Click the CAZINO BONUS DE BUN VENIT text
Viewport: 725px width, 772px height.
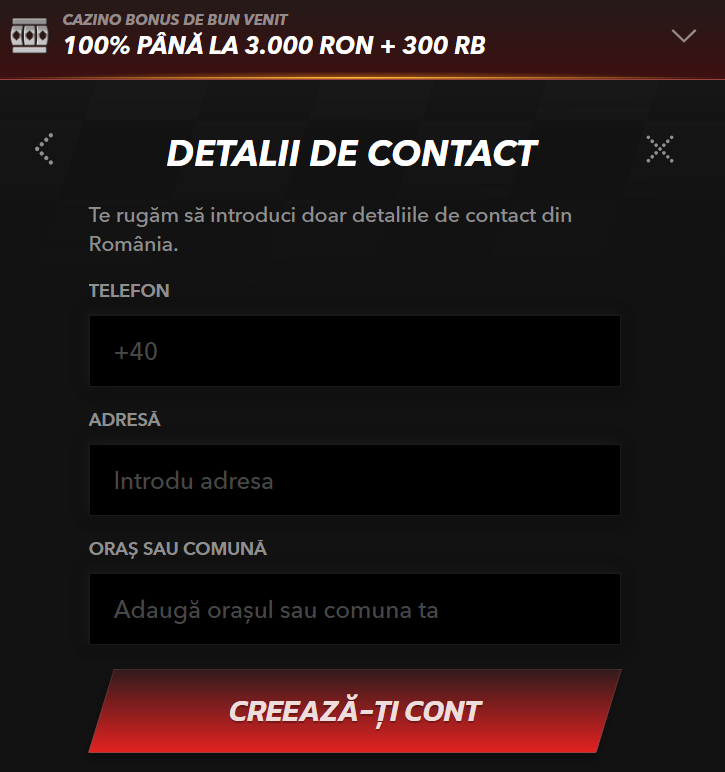[x=175, y=18]
